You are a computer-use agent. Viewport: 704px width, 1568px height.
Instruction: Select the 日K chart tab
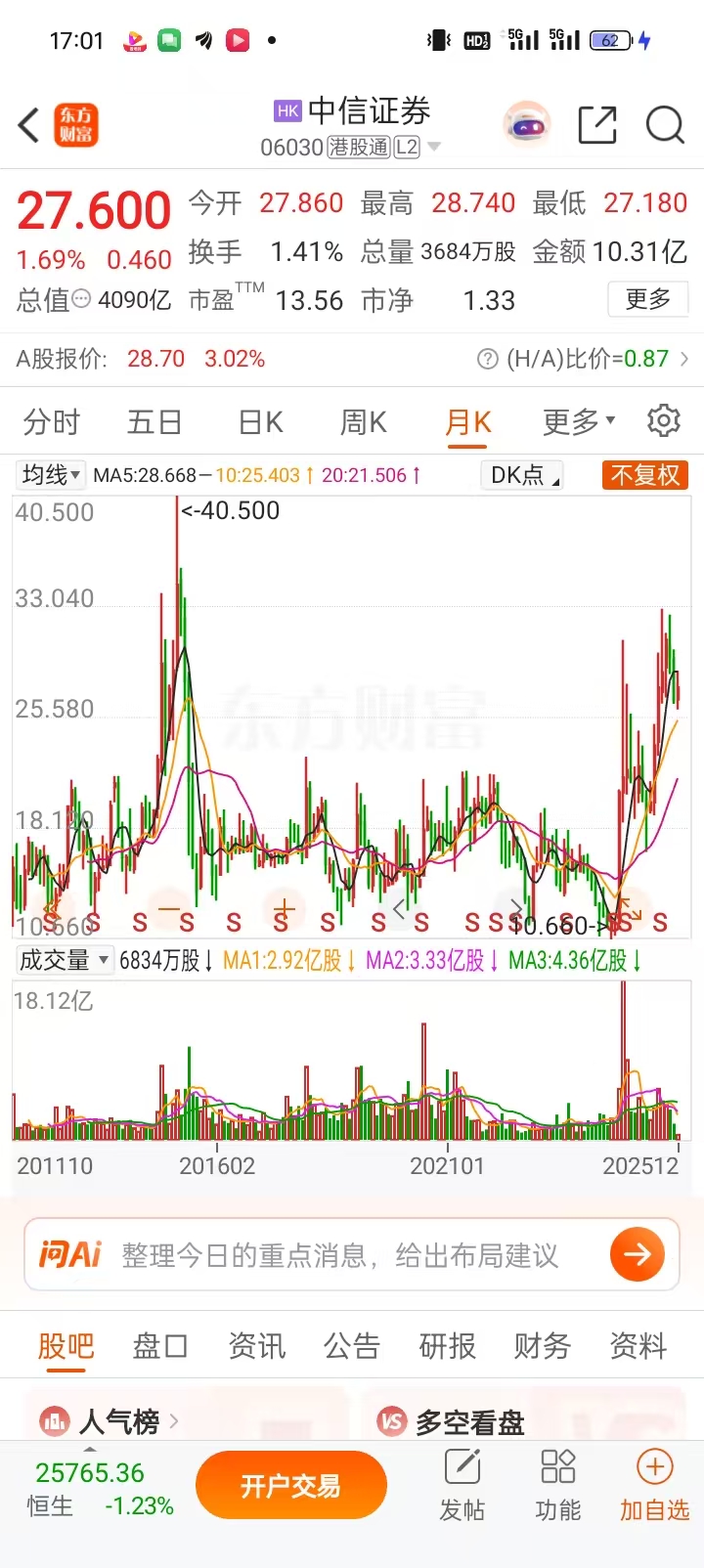261,422
